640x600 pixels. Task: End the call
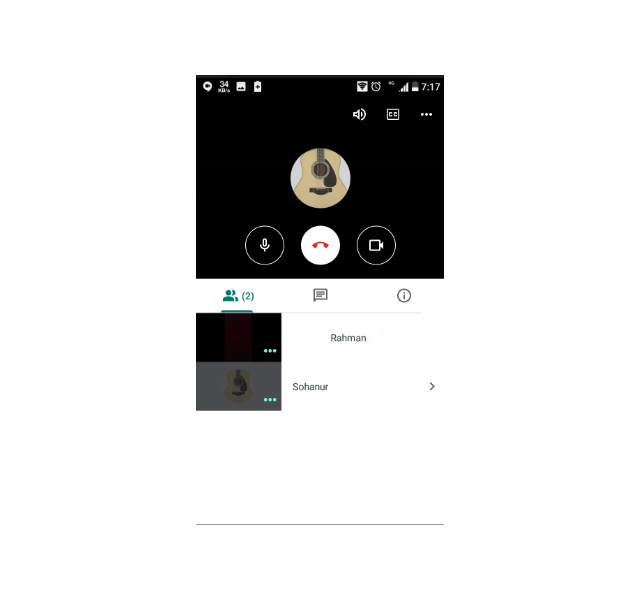320,245
